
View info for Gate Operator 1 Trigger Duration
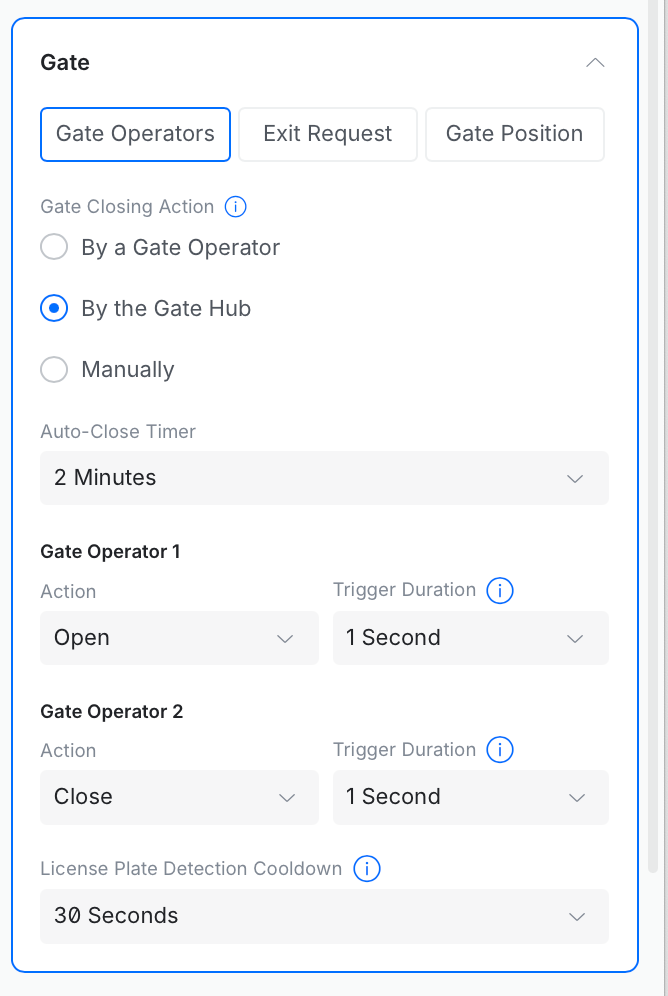500,591
